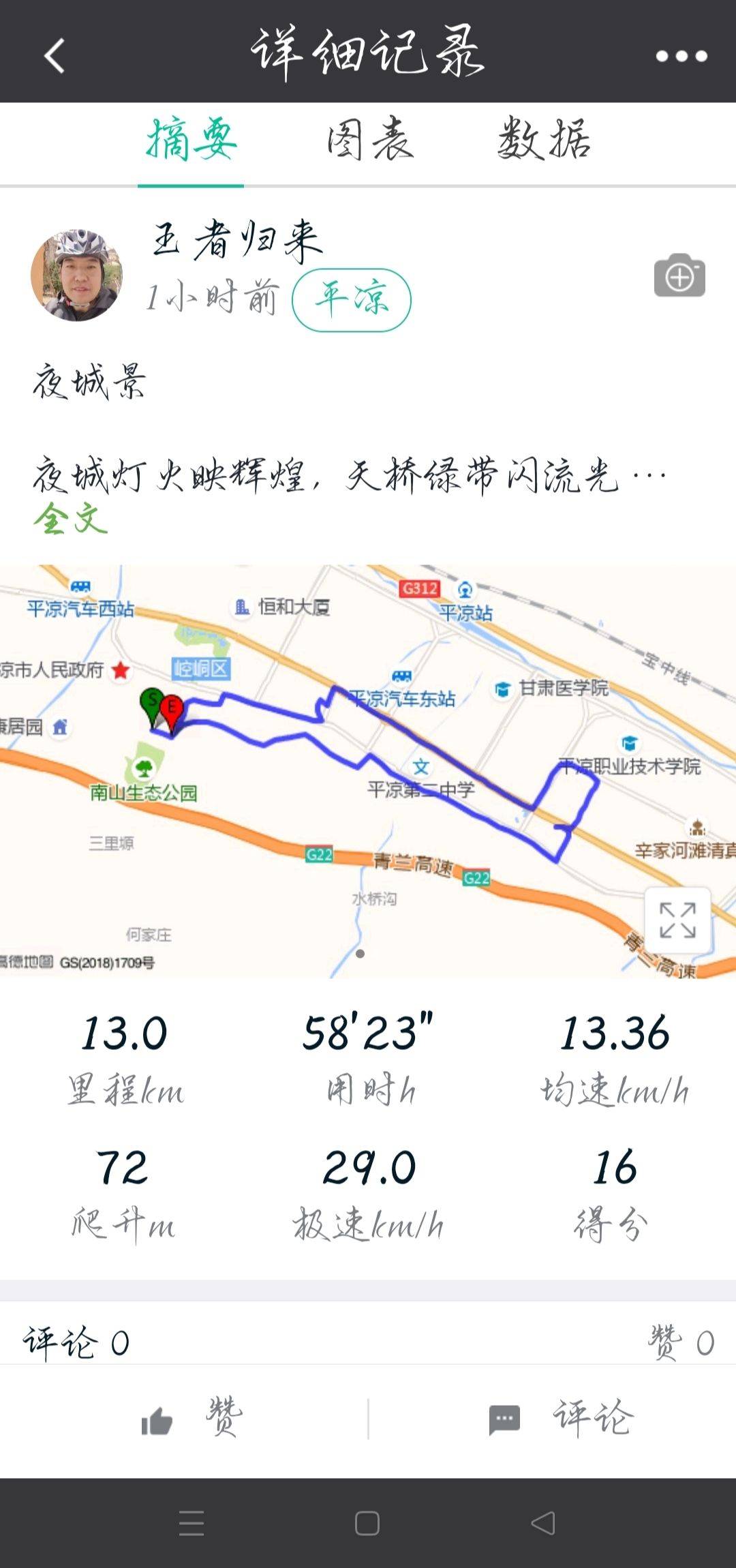Expand the full text via 全文
The height and width of the screenshot is (1568, 736).
pyautogui.click(x=71, y=519)
